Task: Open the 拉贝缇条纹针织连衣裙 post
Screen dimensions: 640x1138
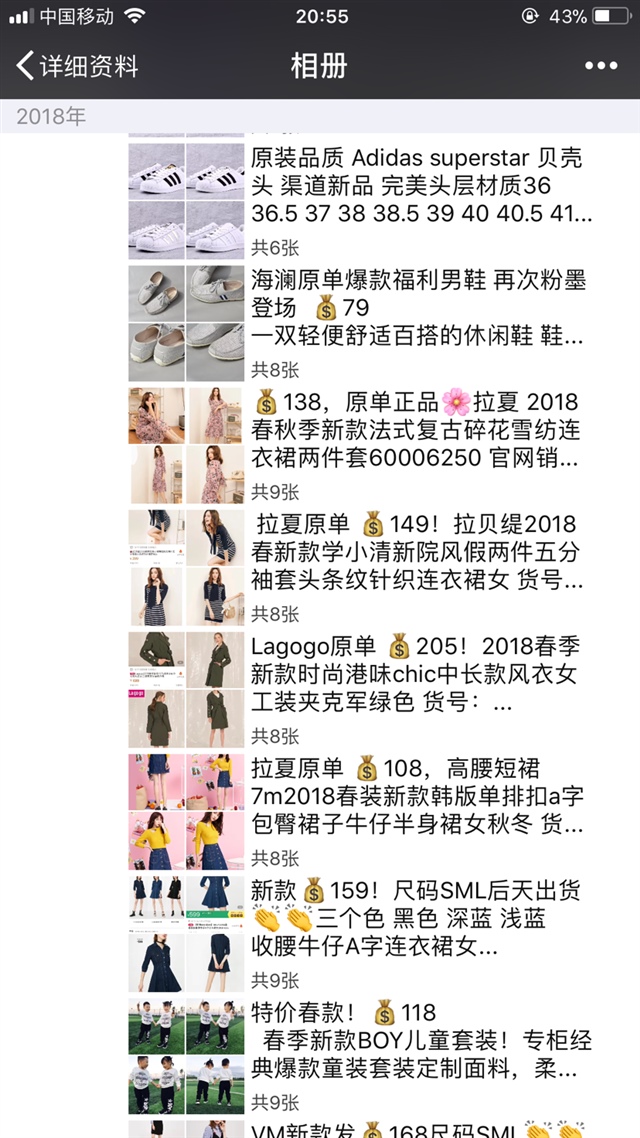Action: click(x=420, y=553)
